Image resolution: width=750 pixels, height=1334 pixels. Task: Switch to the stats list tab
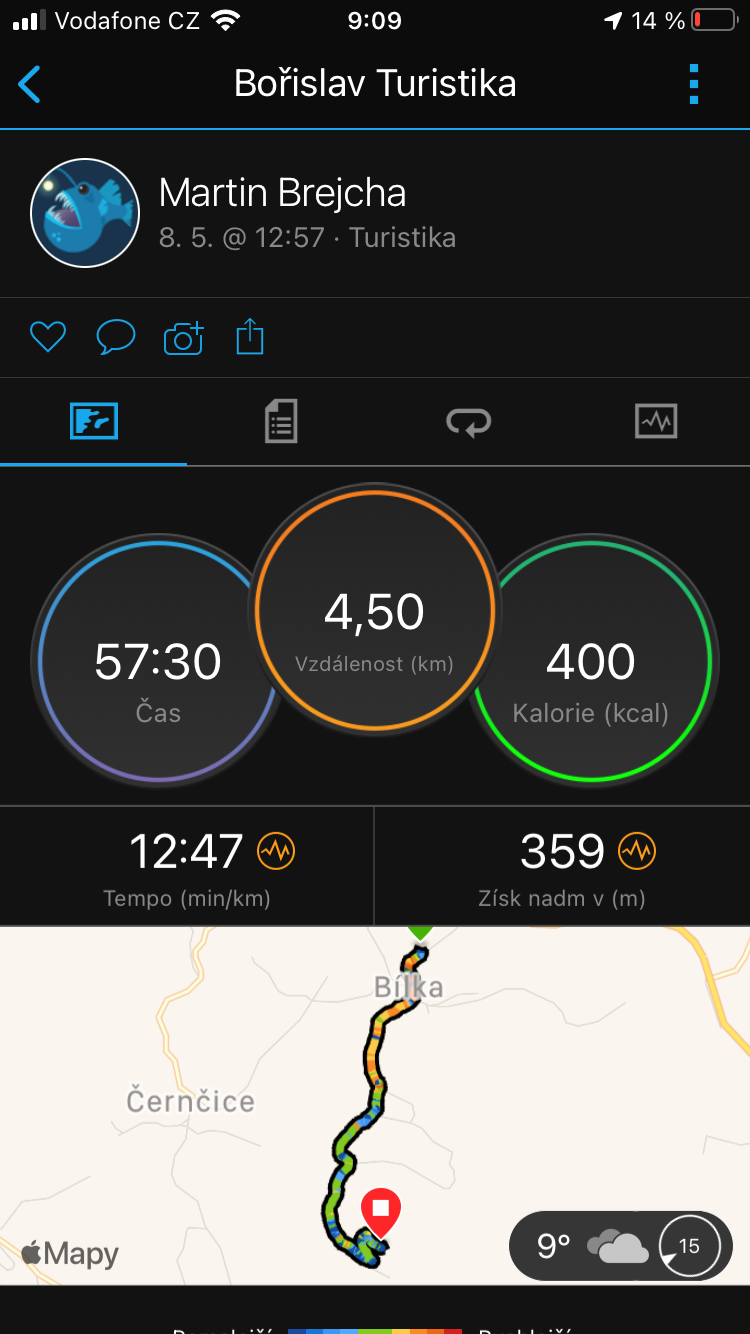click(x=281, y=421)
